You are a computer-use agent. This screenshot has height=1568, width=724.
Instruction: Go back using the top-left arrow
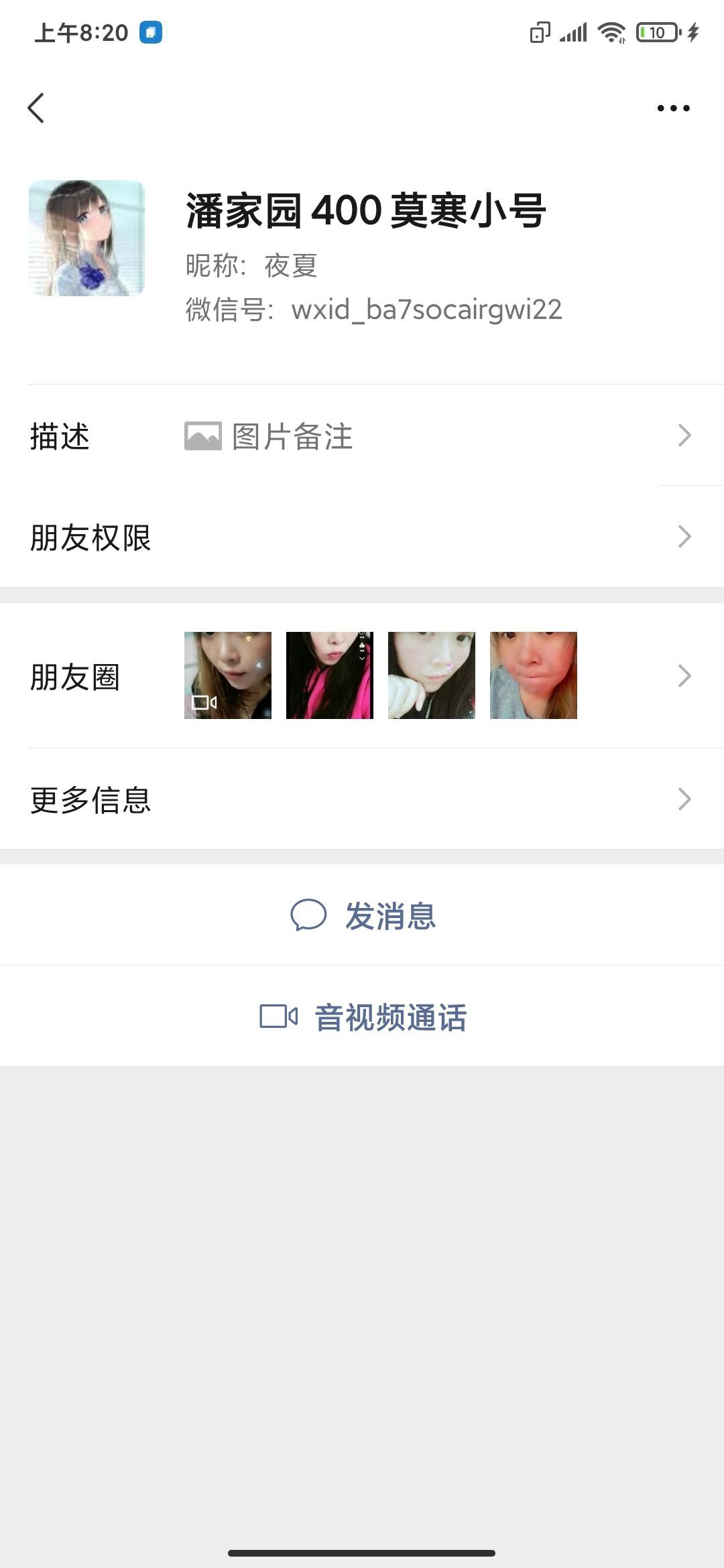pos(36,108)
